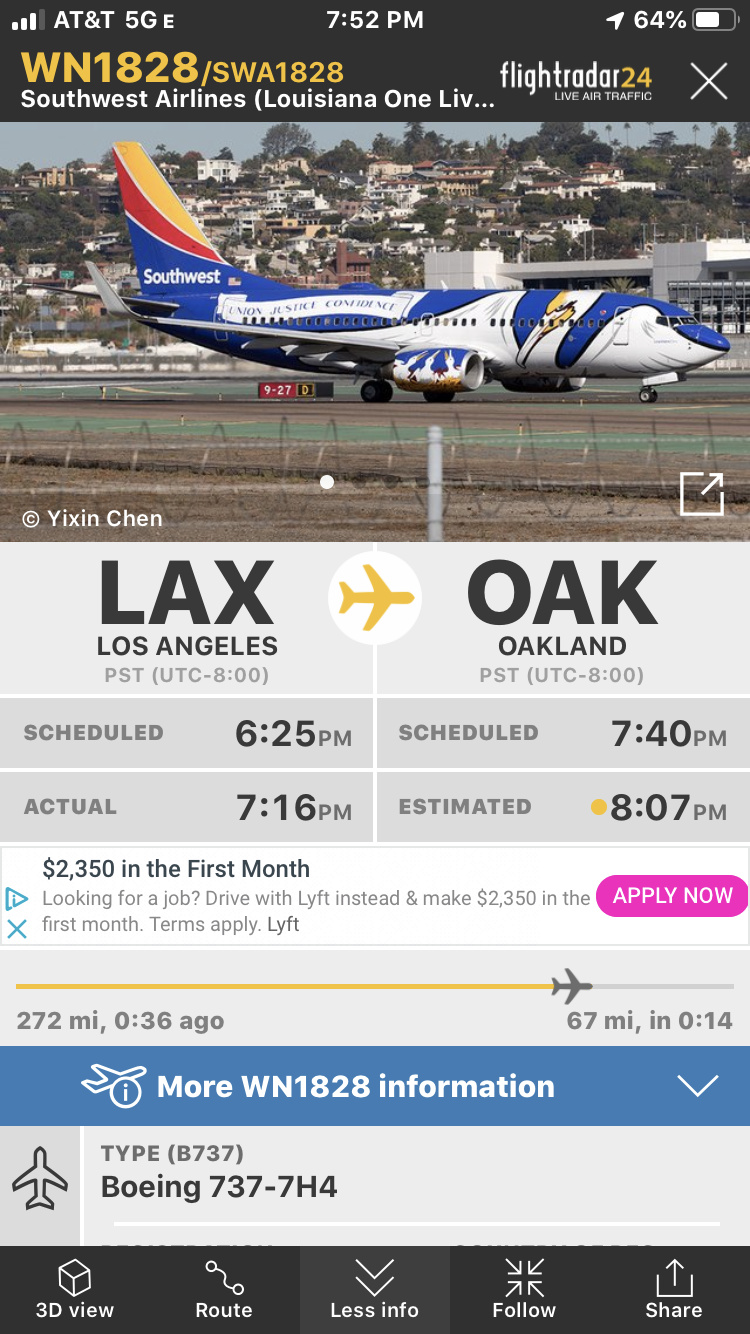Tap Apply Now on the Lyft ad

pos(672,895)
